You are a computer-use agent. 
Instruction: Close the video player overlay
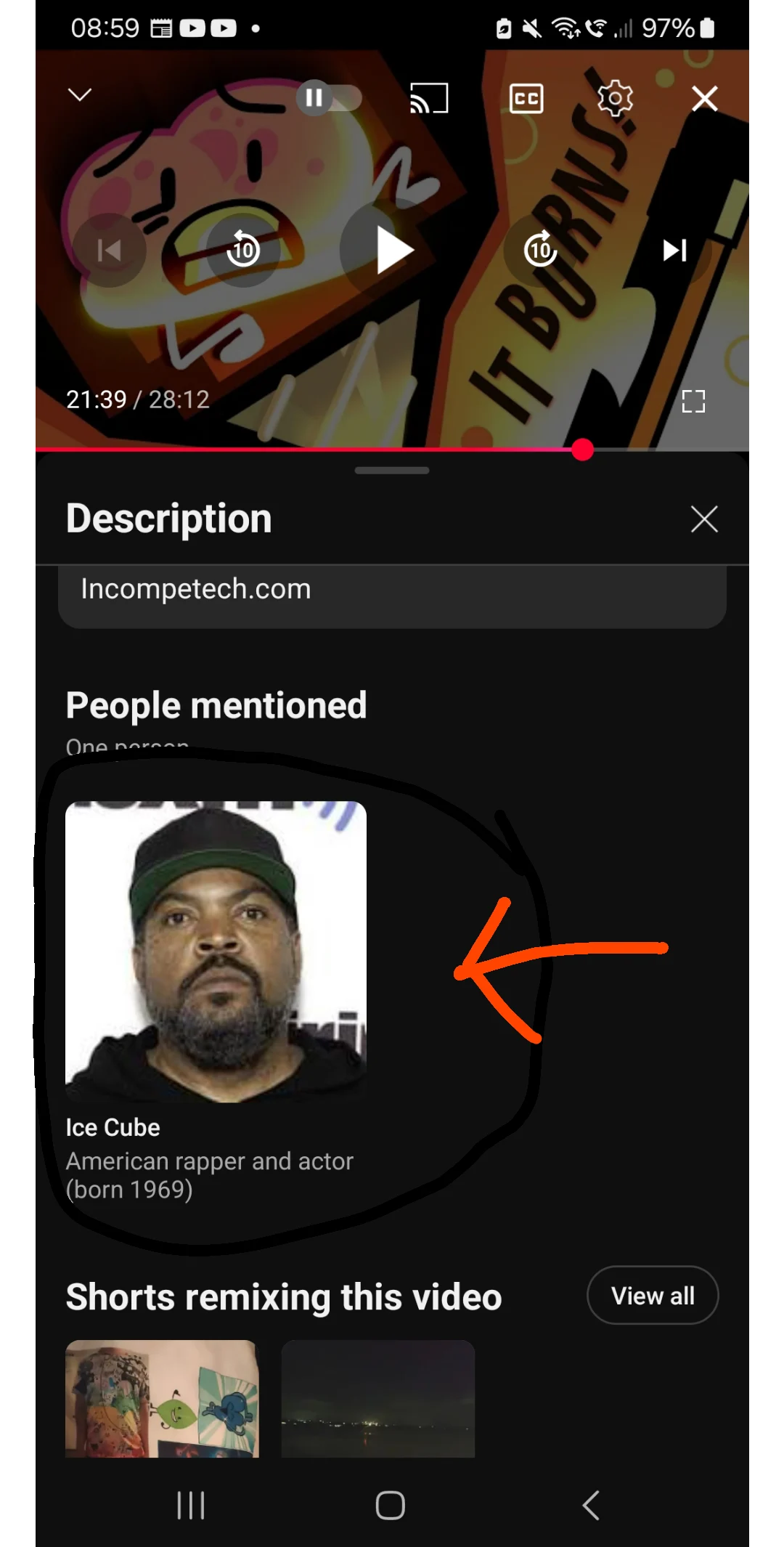tap(704, 98)
